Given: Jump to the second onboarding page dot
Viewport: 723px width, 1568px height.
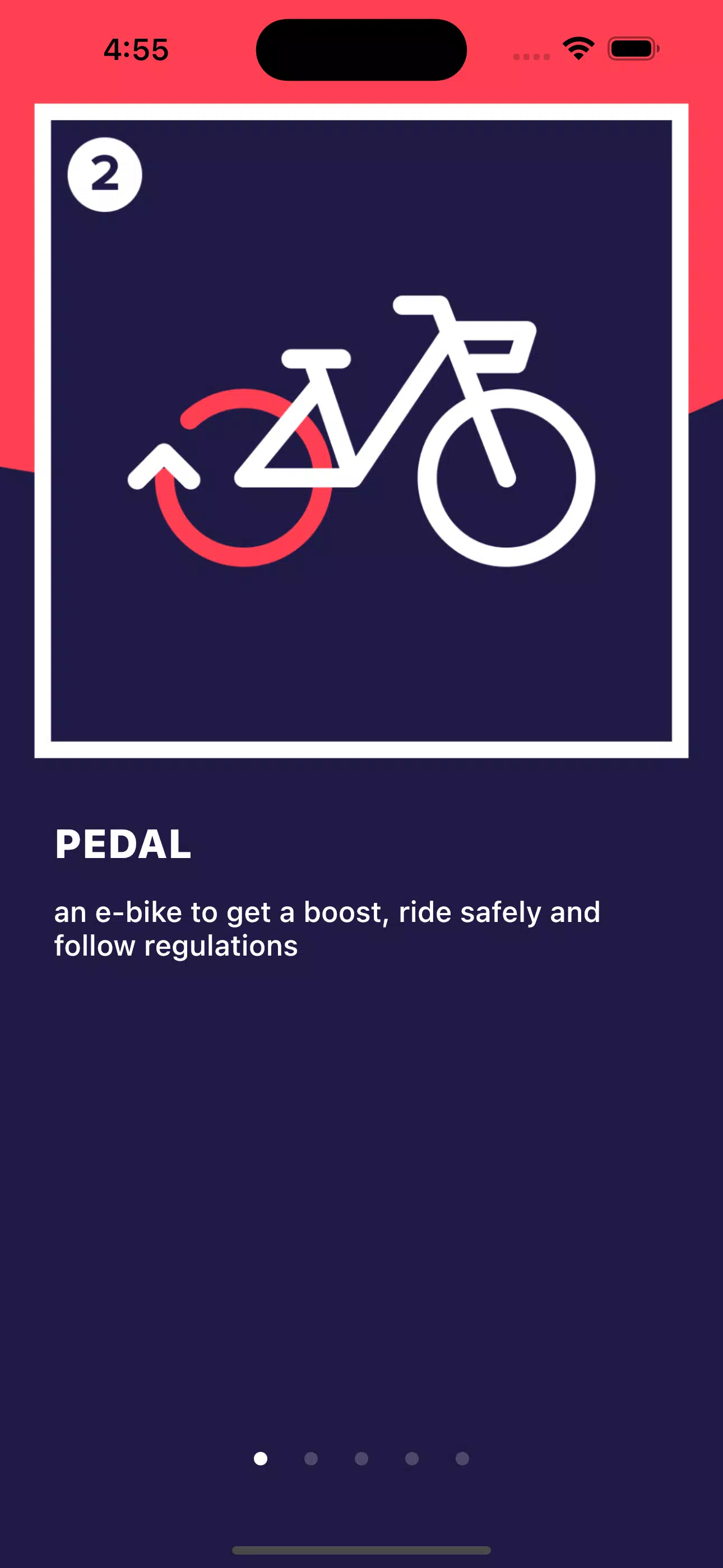Looking at the screenshot, I should point(311,1459).
